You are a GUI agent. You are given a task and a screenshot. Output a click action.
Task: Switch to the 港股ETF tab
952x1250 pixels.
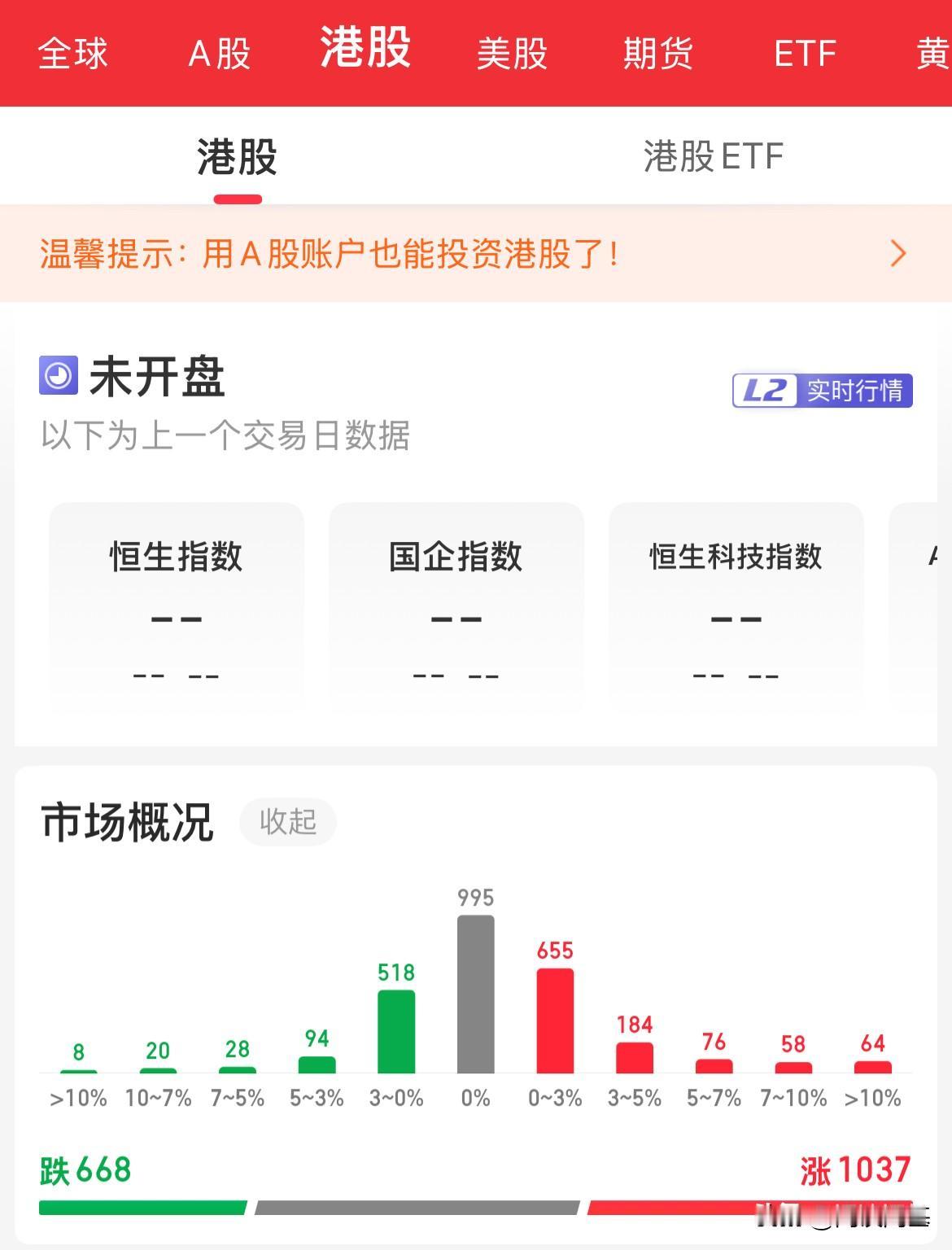tap(712, 156)
